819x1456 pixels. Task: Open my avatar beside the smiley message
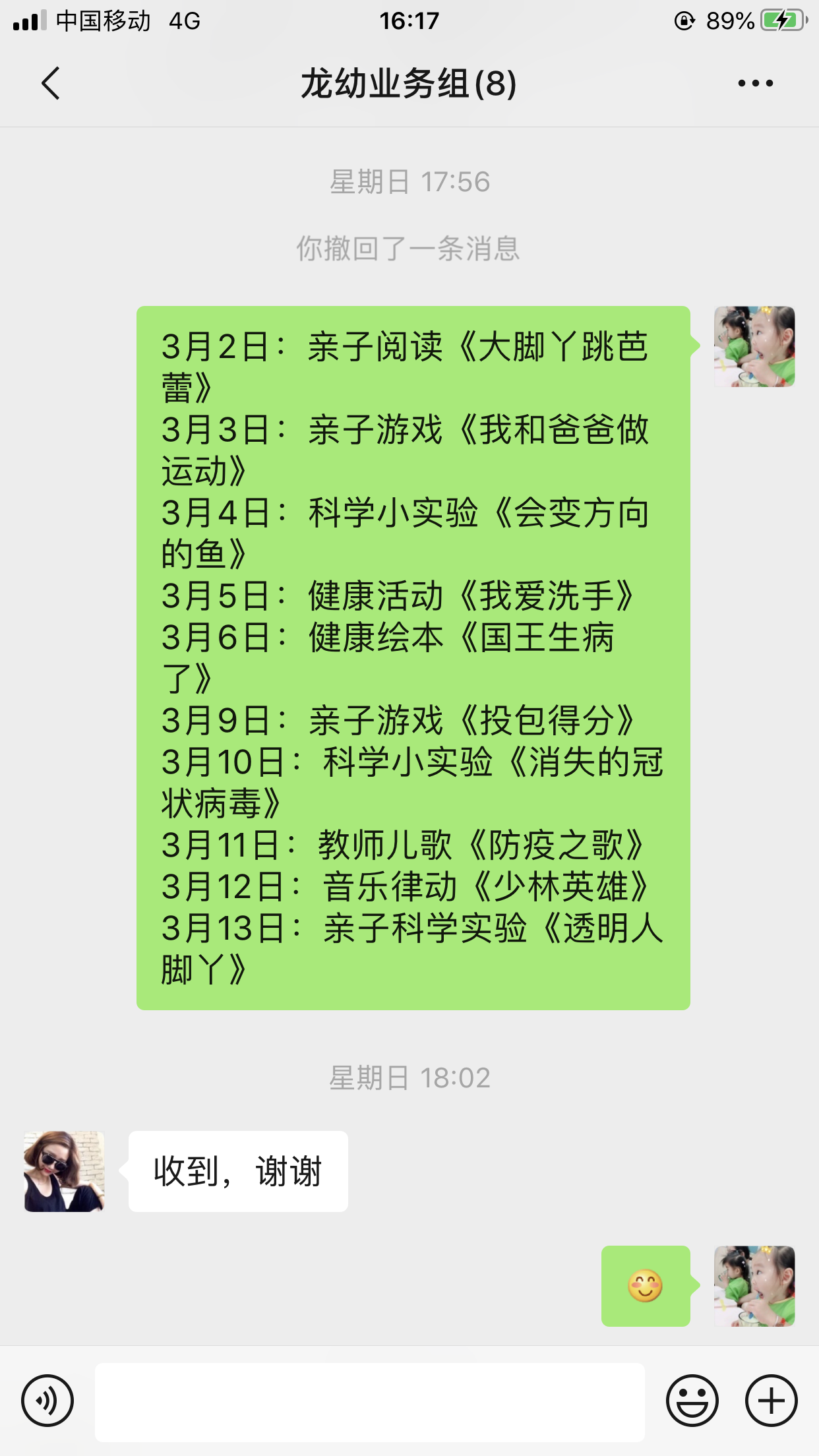pos(754,1286)
